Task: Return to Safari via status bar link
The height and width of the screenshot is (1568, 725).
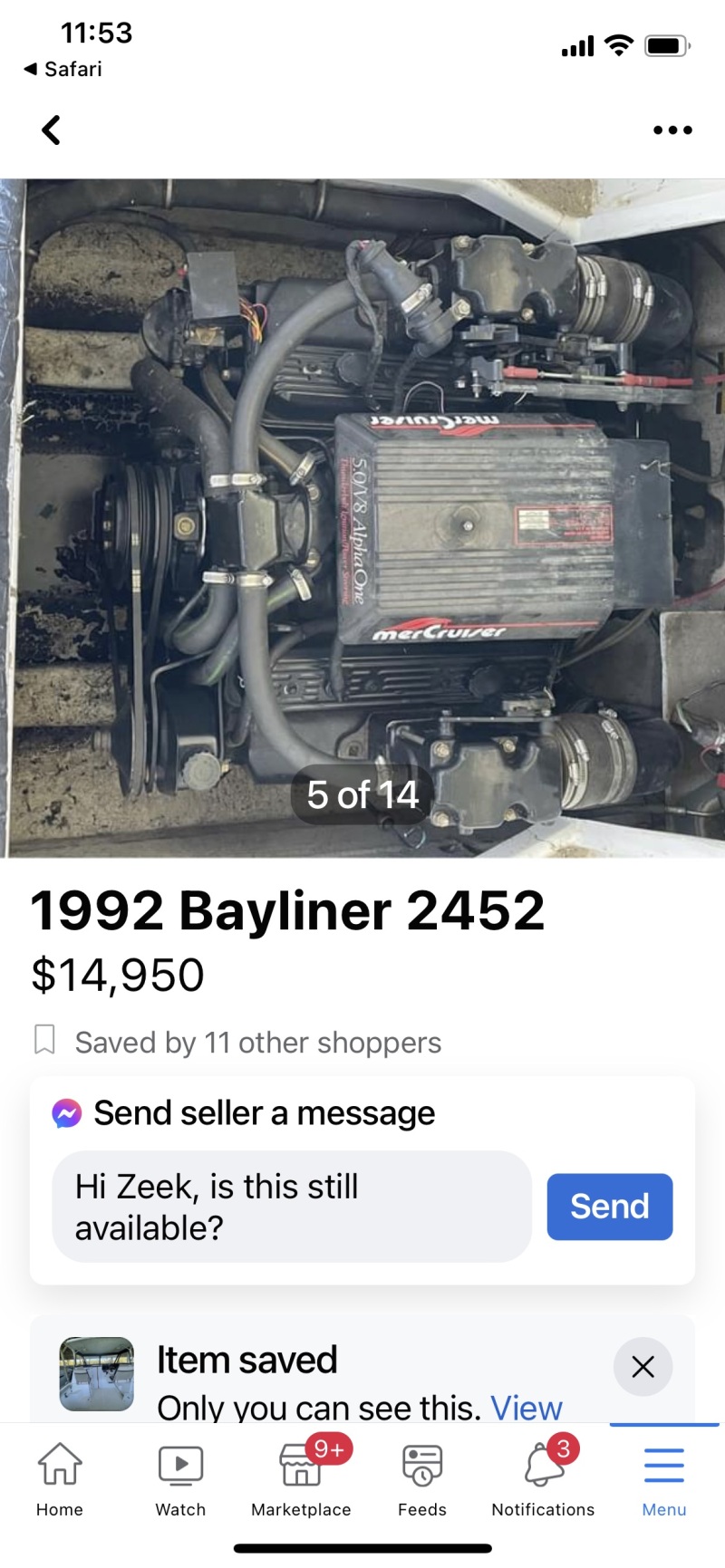Action: pyautogui.click(x=63, y=69)
